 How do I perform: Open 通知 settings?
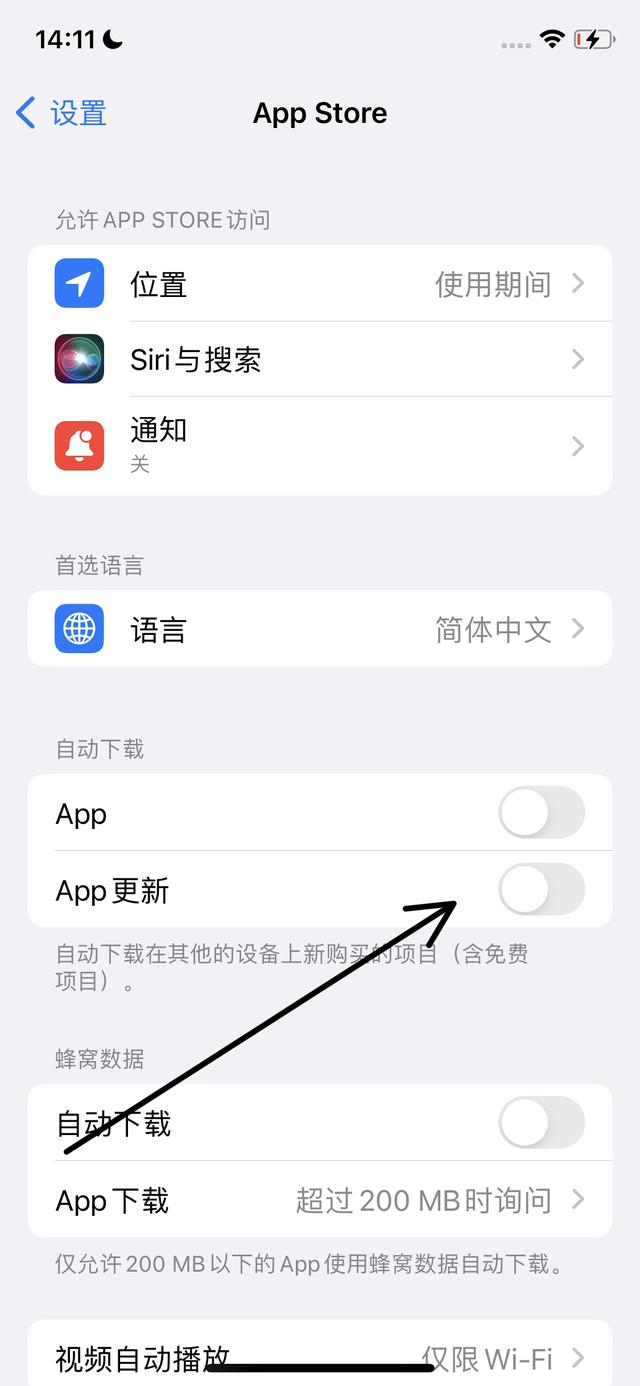[x=320, y=445]
